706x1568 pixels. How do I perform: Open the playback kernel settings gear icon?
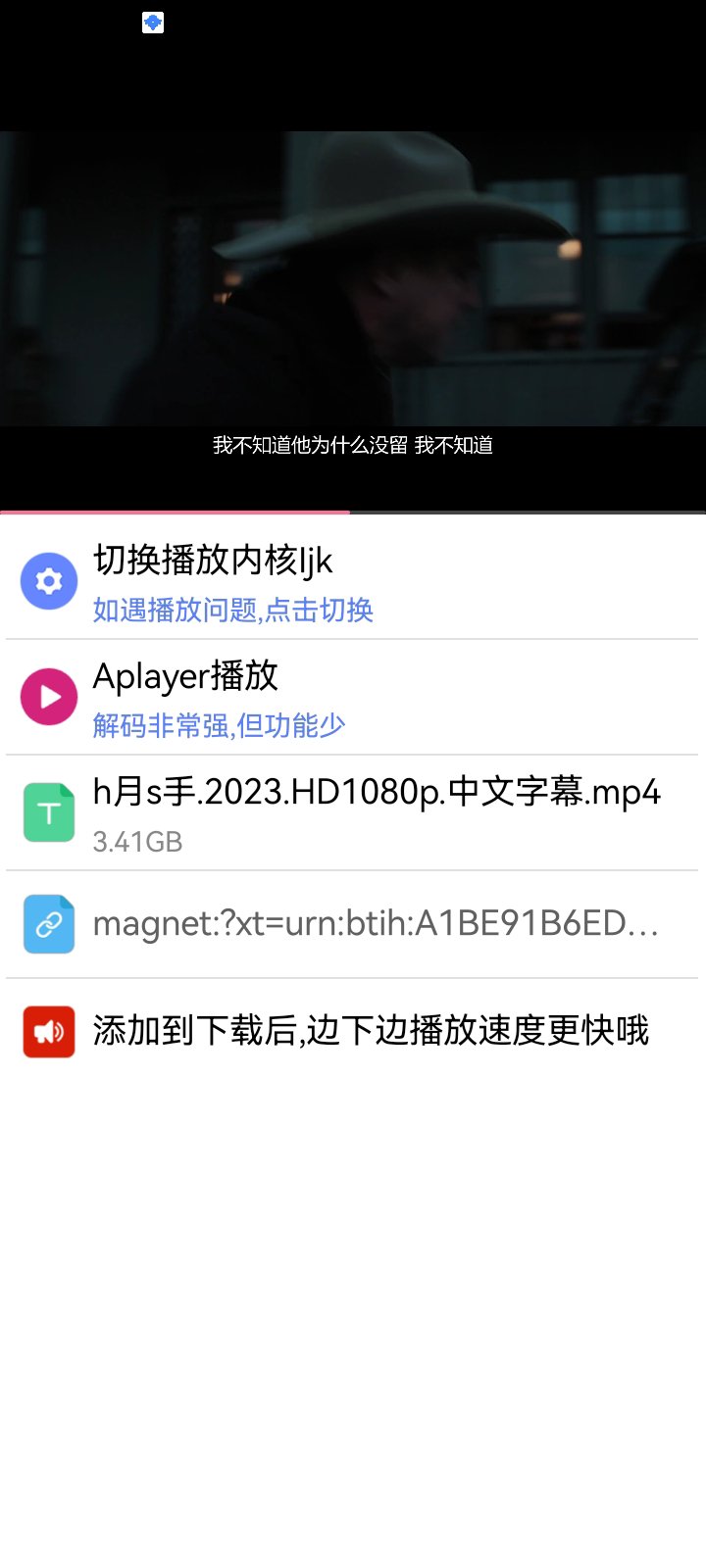coord(48,580)
